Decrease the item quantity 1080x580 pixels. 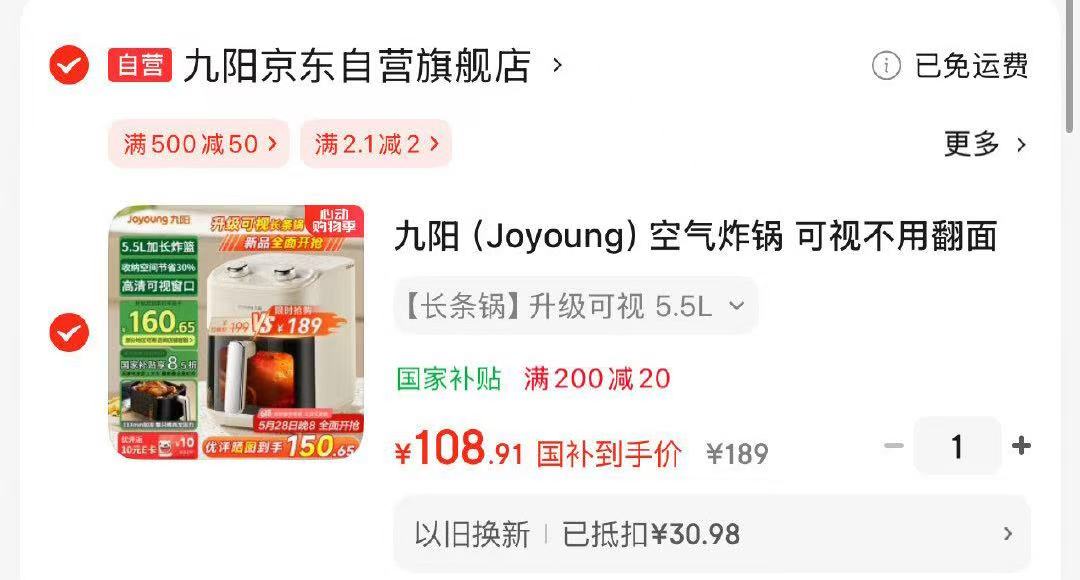894,446
